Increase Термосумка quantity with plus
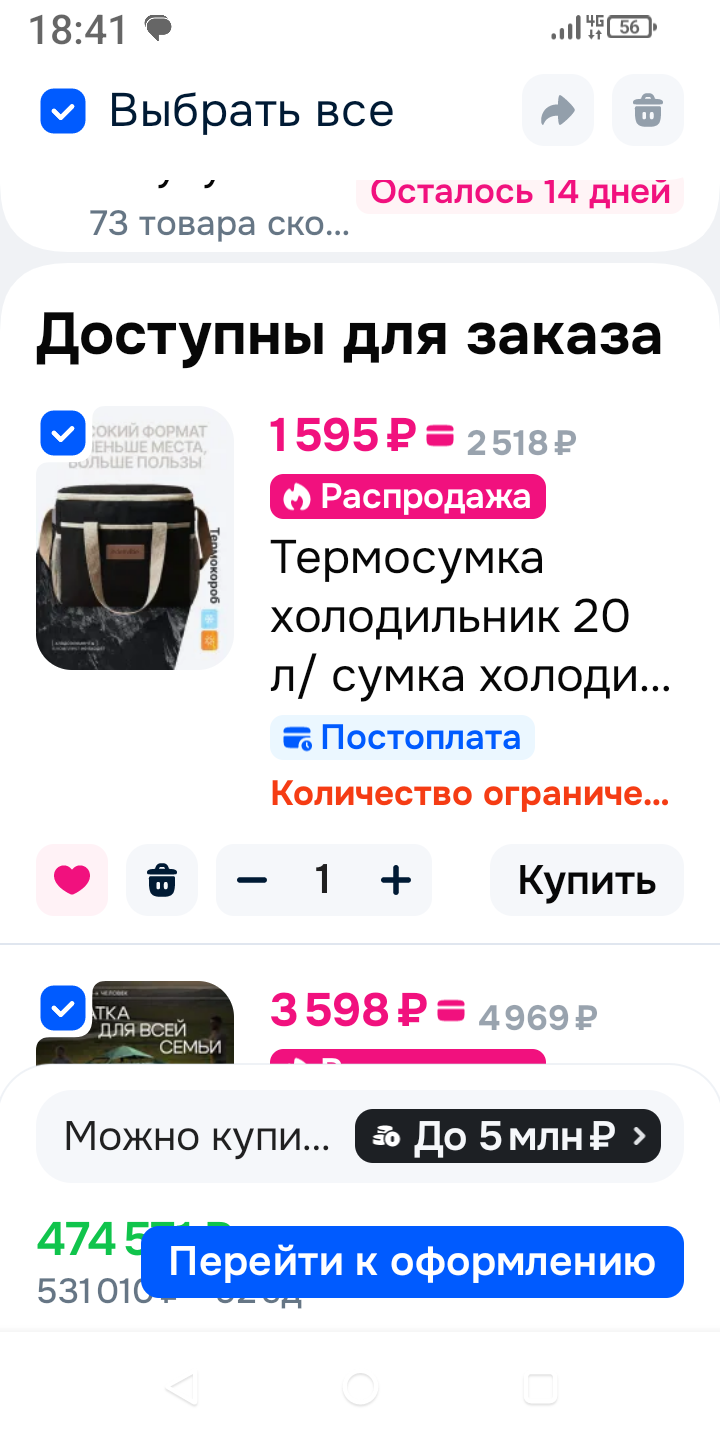The width and height of the screenshot is (720, 1440). [397, 880]
